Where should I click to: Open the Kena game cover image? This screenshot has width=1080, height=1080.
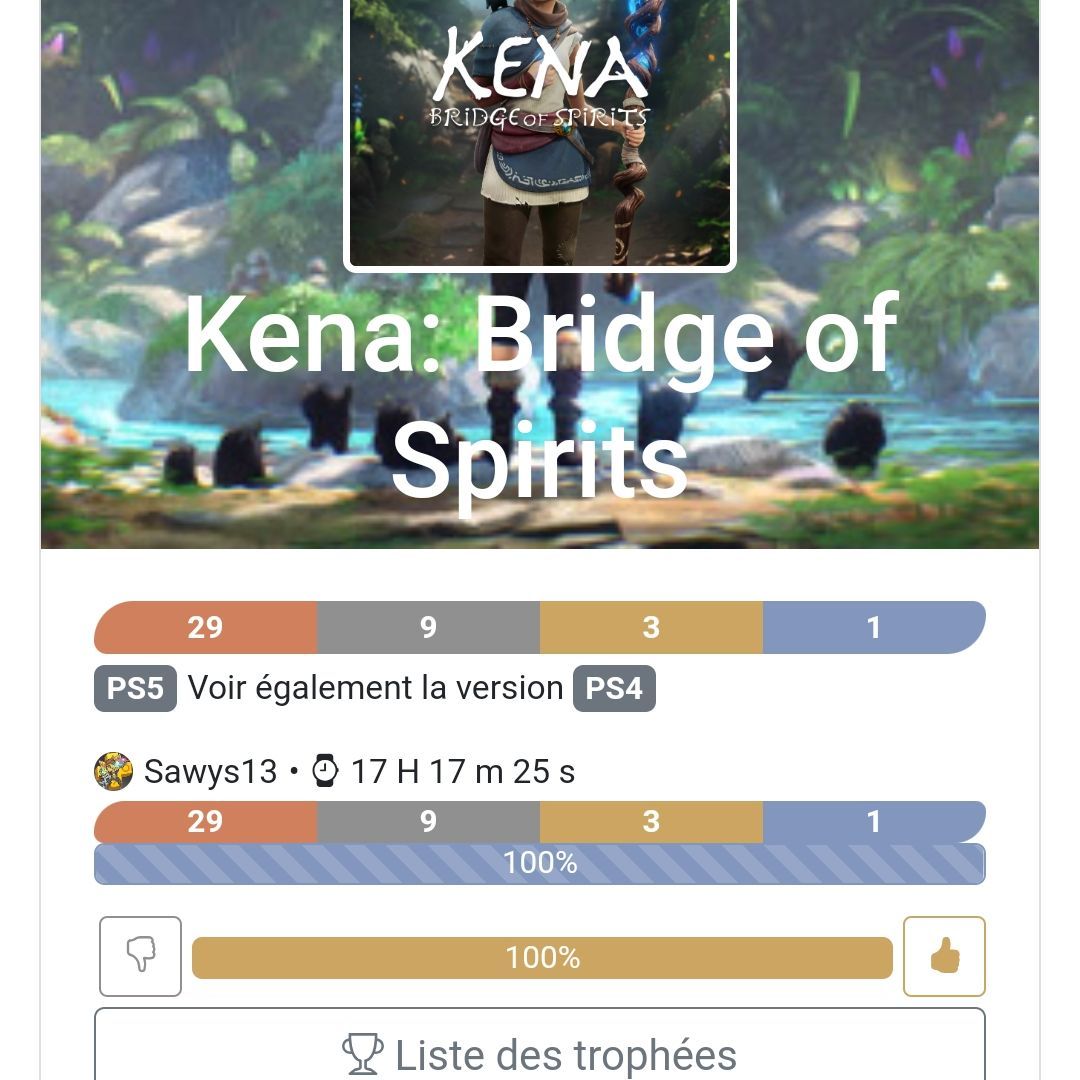[540, 135]
